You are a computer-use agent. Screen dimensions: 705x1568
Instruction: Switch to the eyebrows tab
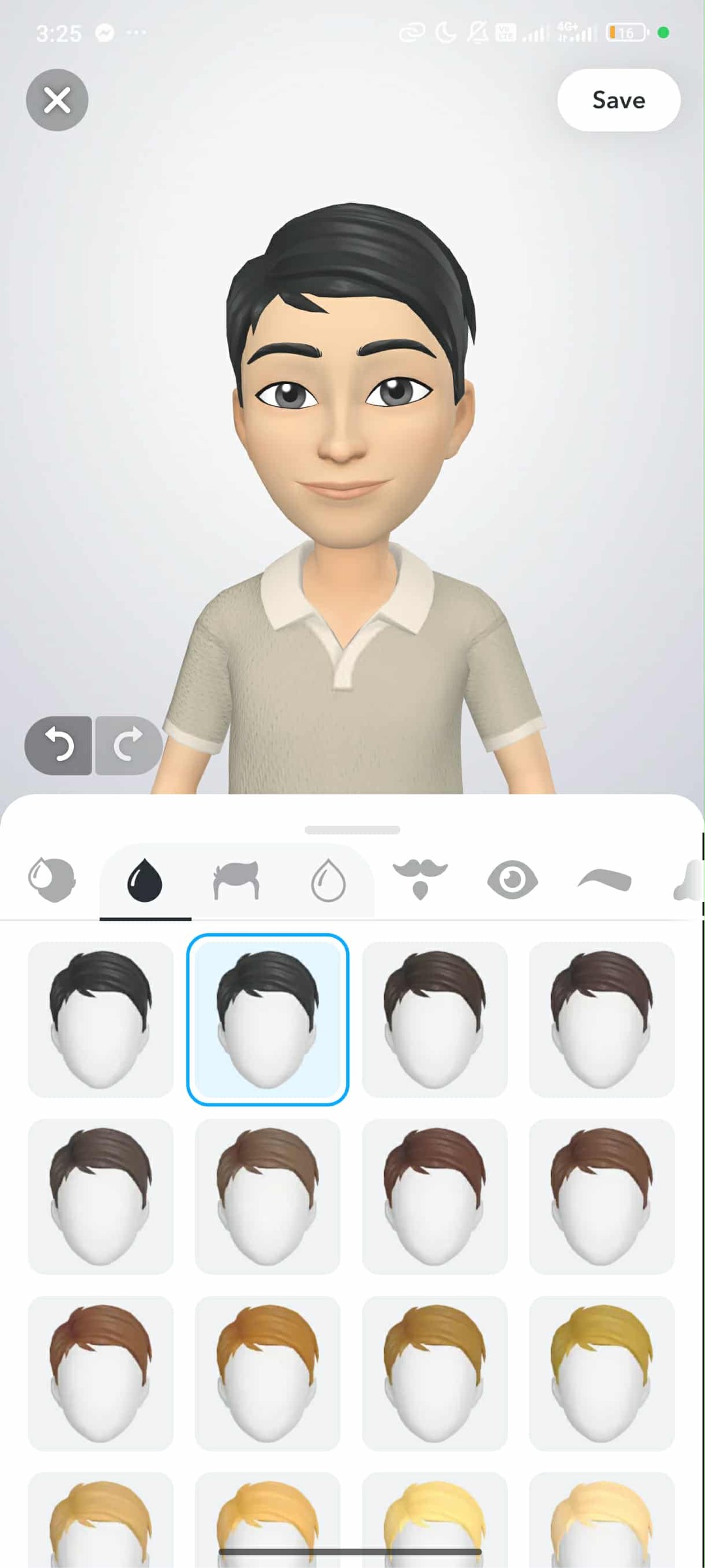click(604, 880)
